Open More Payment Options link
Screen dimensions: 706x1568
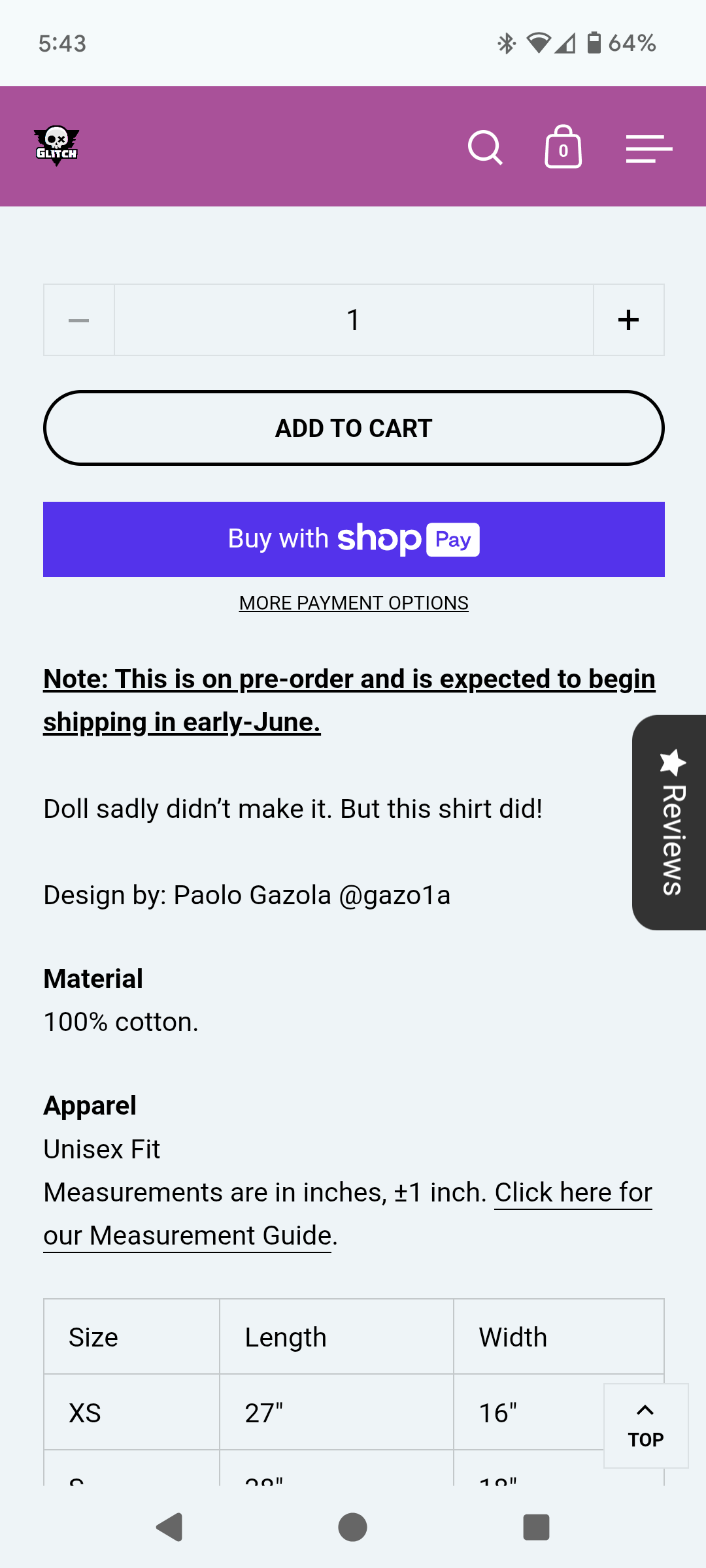pyautogui.click(x=354, y=603)
